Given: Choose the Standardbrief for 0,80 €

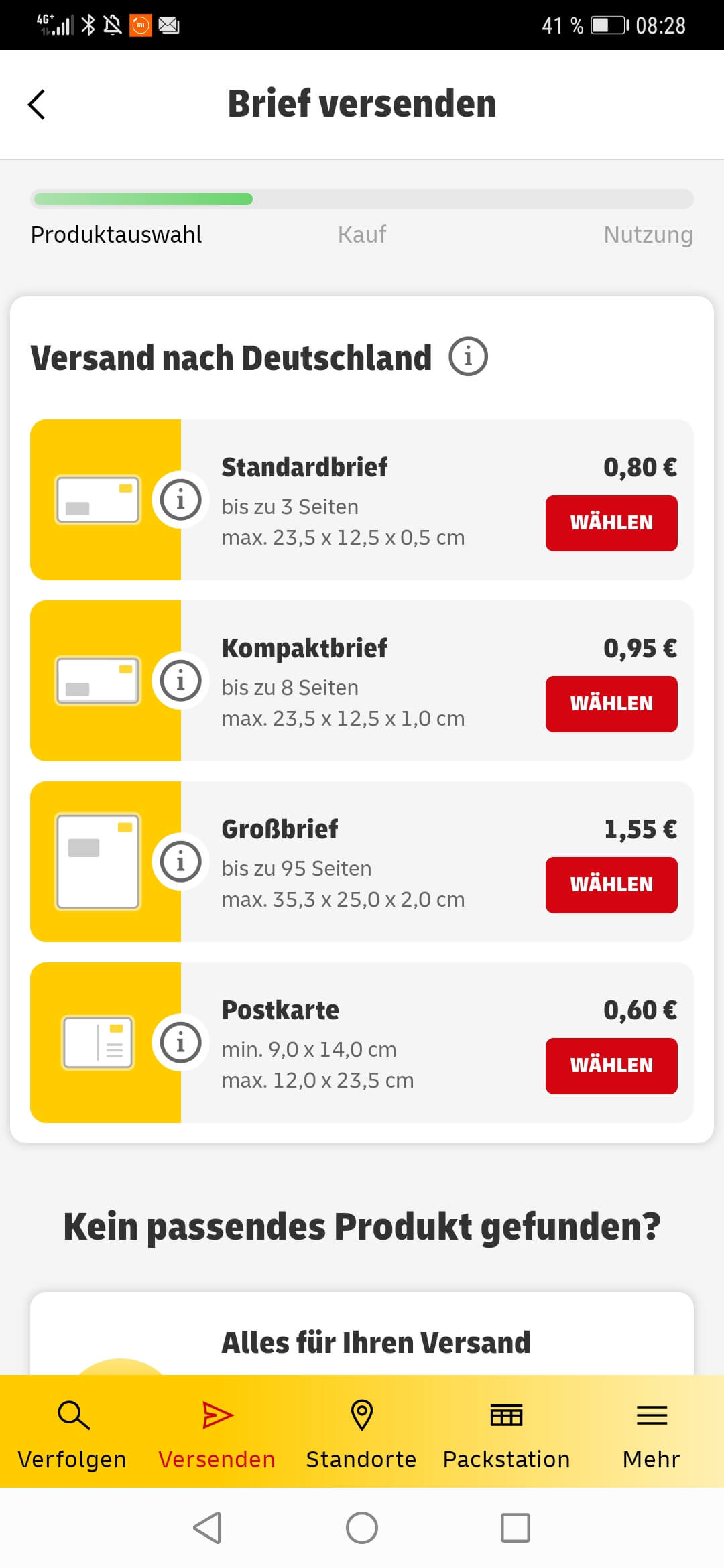Looking at the screenshot, I should [611, 523].
